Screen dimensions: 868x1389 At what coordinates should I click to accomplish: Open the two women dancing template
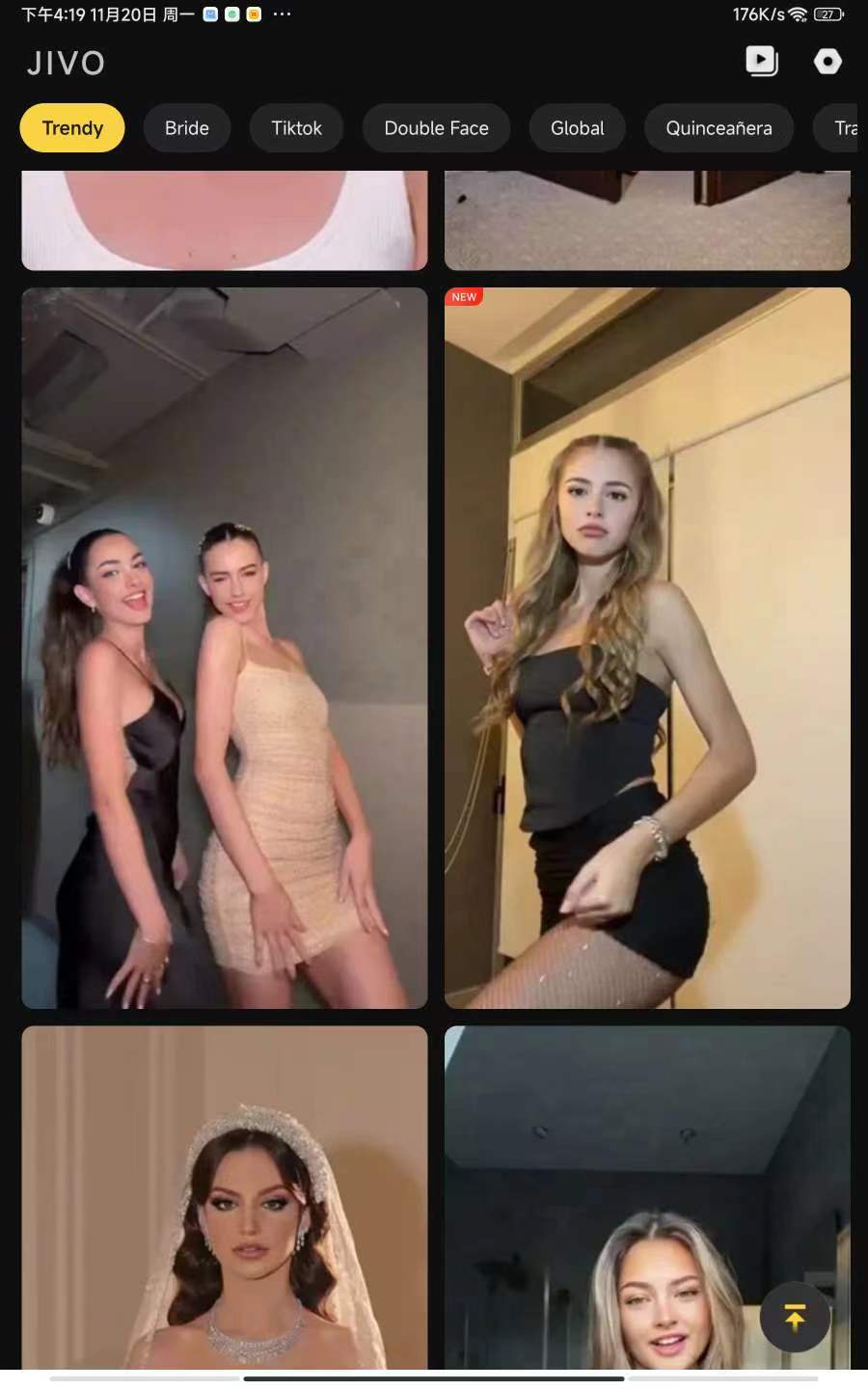click(x=225, y=648)
